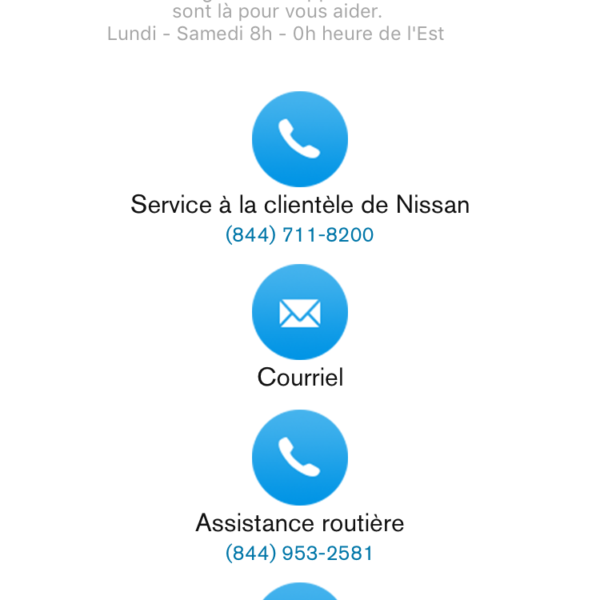Dial the number (844) 953-2581
The width and height of the screenshot is (600, 600).
tap(300, 553)
